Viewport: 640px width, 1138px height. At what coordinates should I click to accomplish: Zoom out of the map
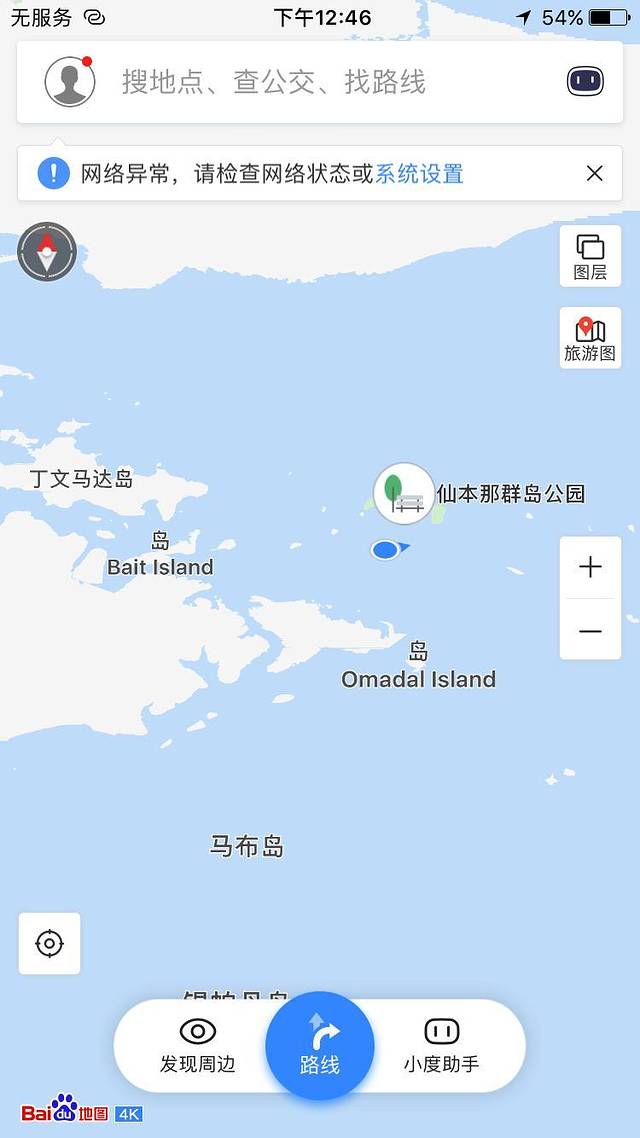point(590,631)
